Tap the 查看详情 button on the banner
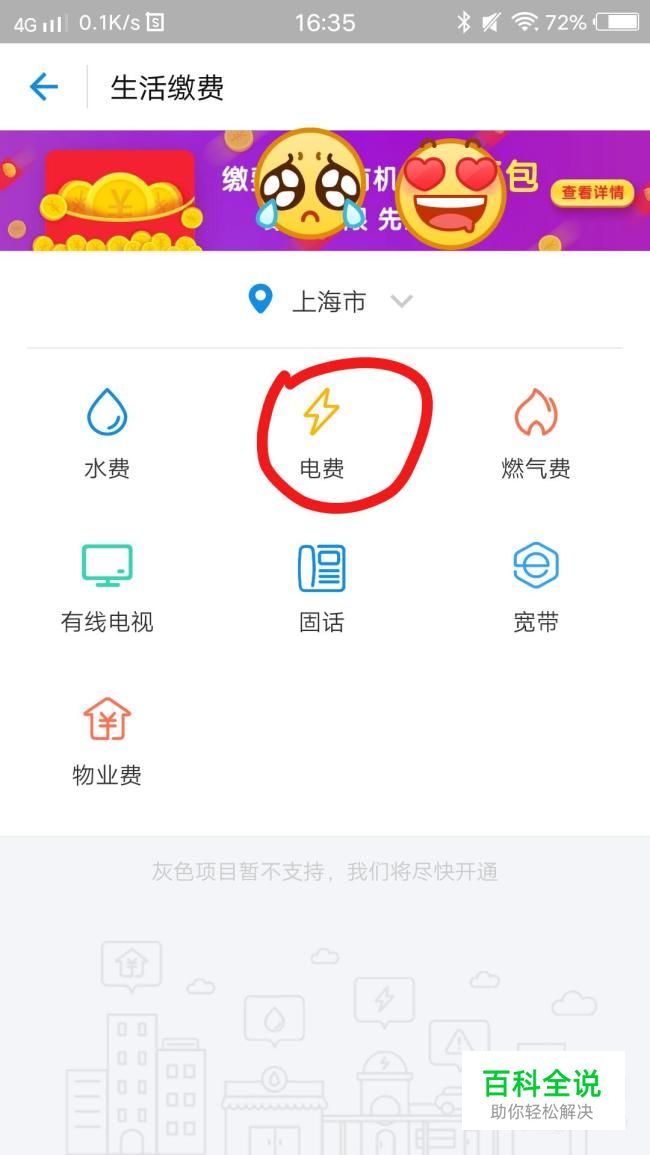The height and width of the screenshot is (1155, 650). tap(592, 193)
